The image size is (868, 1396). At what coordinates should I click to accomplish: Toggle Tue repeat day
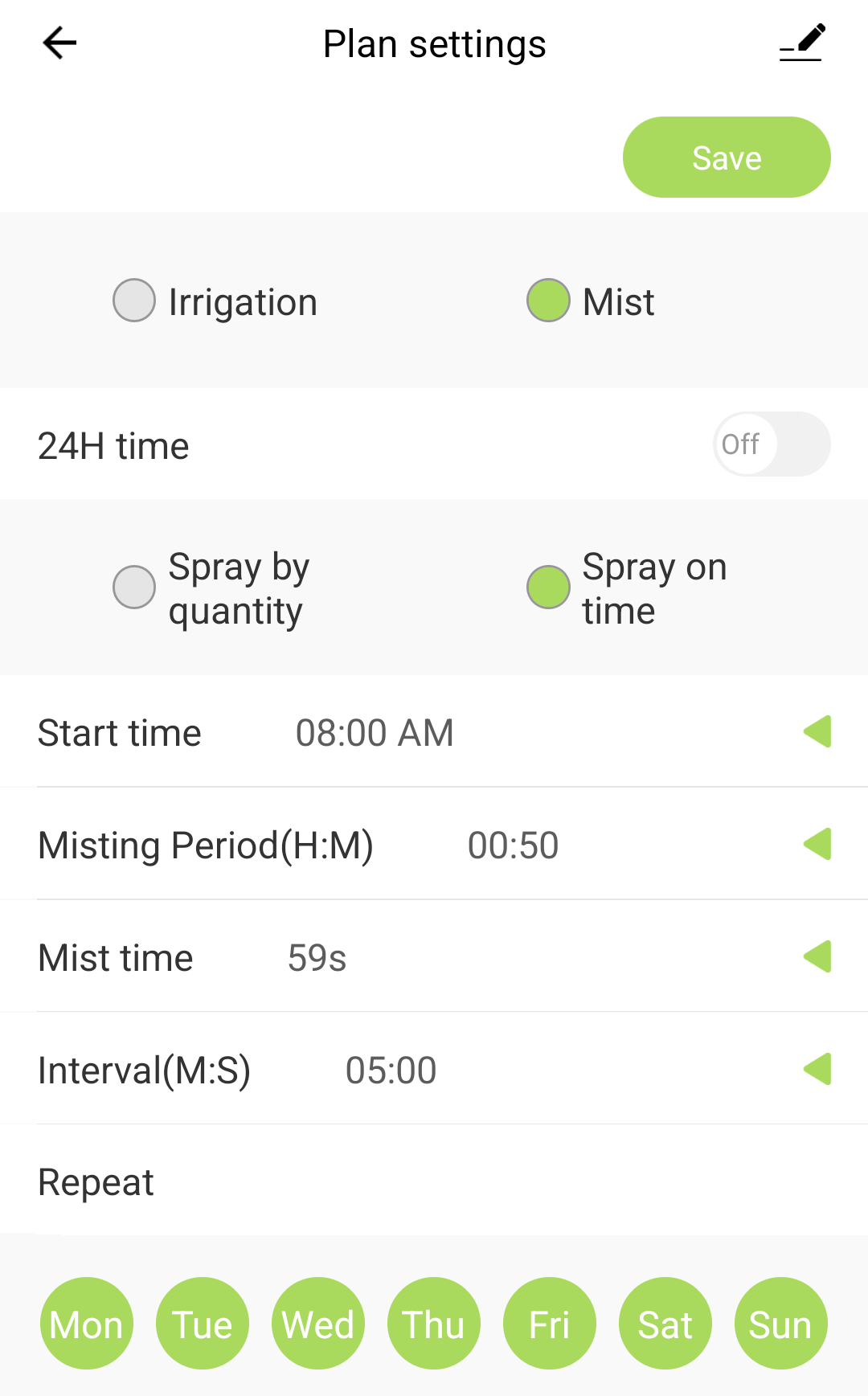click(203, 1324)
